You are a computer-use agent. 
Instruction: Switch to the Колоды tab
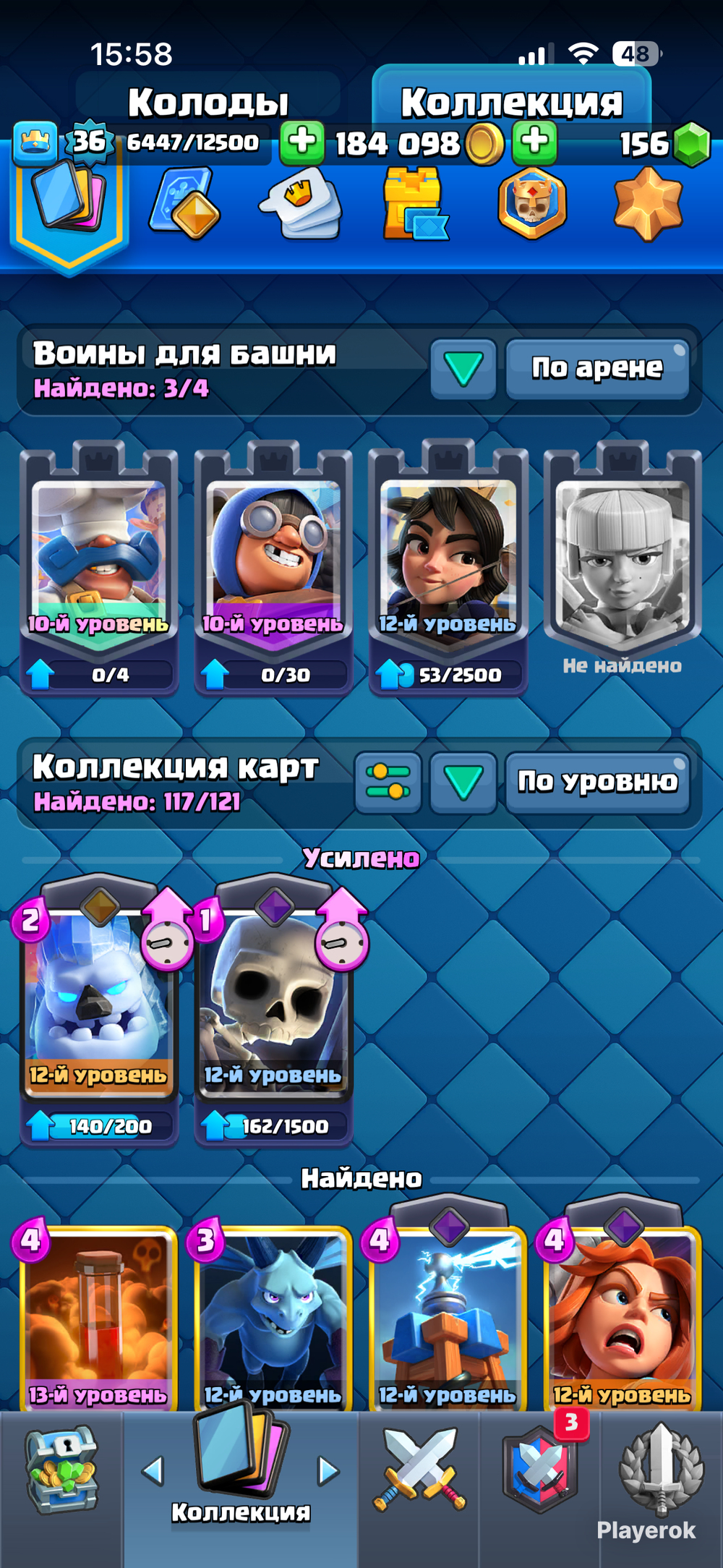click(208, 102)
